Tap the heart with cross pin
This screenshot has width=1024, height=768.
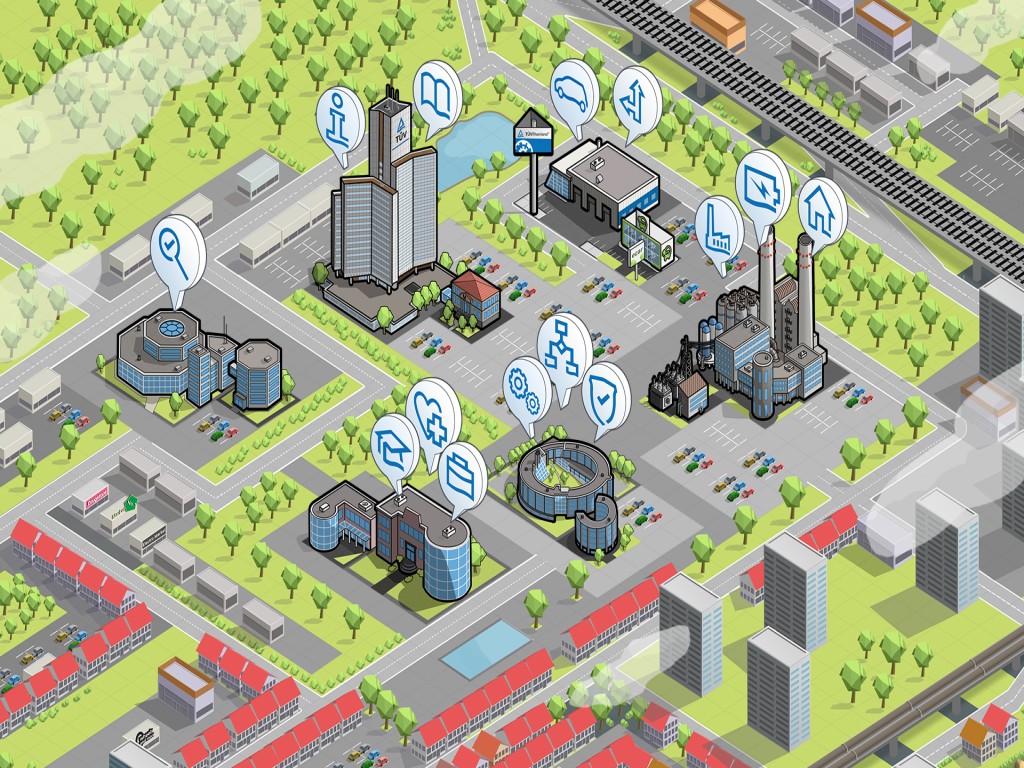433,416
